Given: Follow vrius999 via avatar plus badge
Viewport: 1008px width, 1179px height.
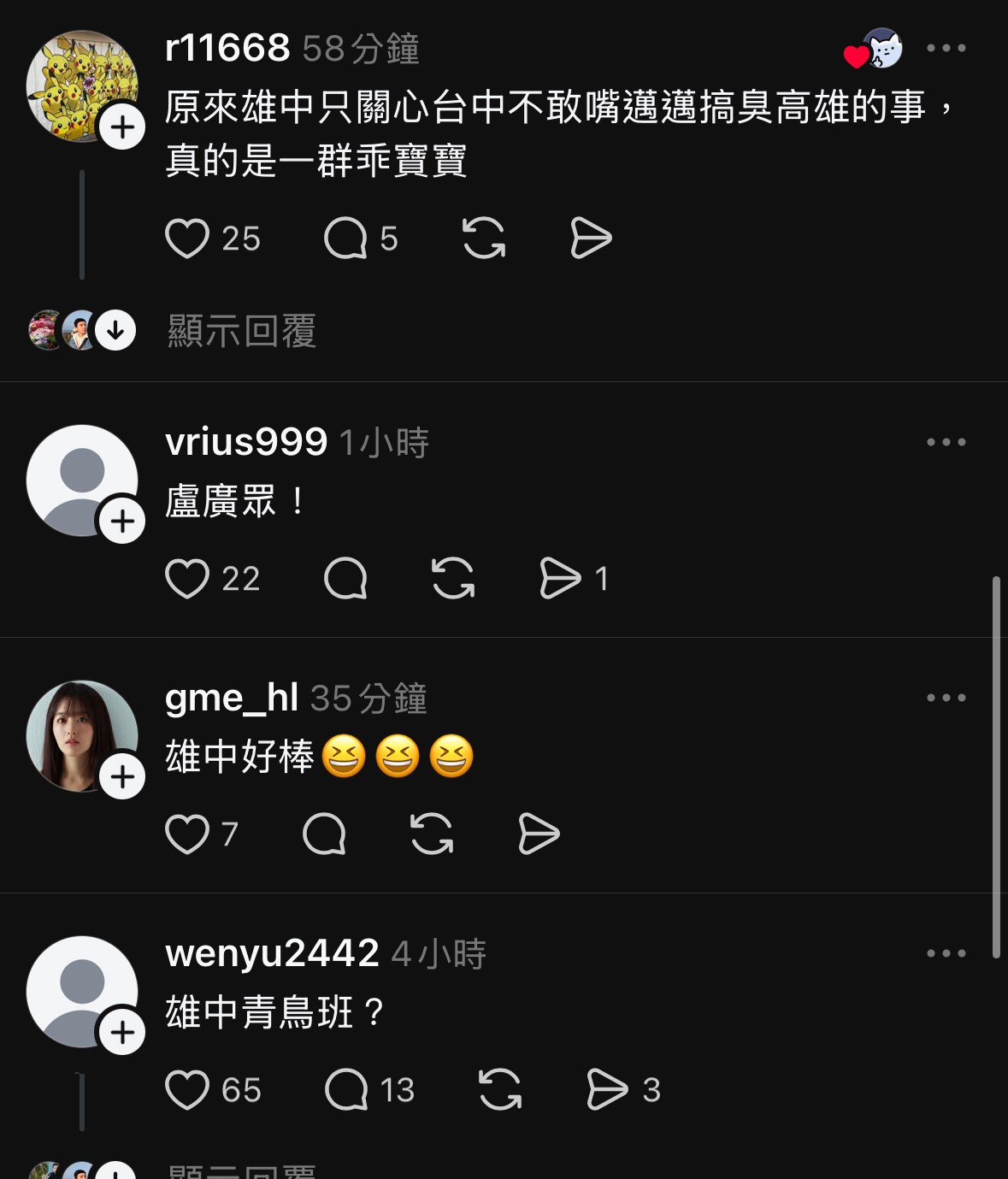Looking at the screenshot, I should [122, 521].
